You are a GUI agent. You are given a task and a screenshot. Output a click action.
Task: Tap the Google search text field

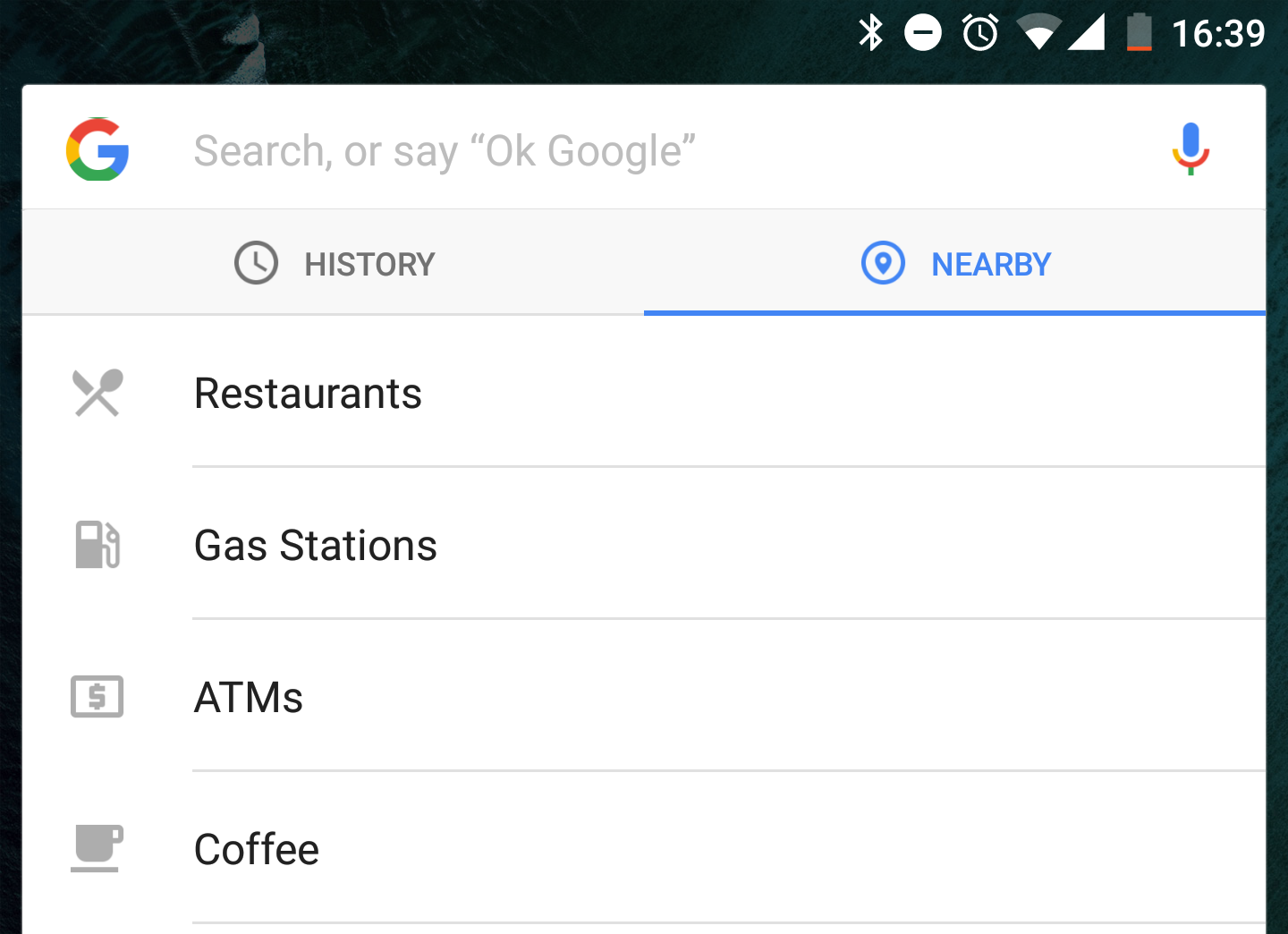pos(626,150)
